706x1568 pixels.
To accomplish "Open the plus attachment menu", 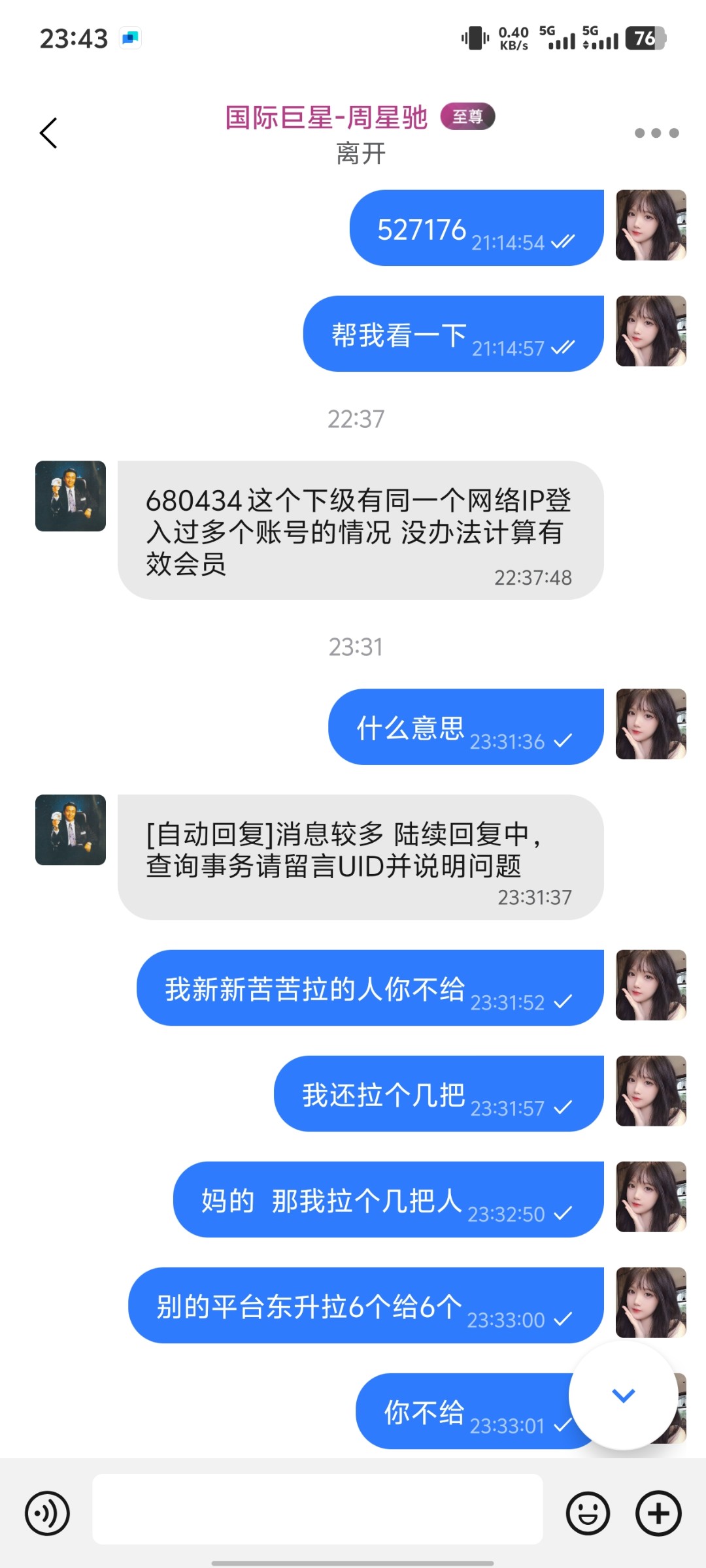I will (658, 1513).
